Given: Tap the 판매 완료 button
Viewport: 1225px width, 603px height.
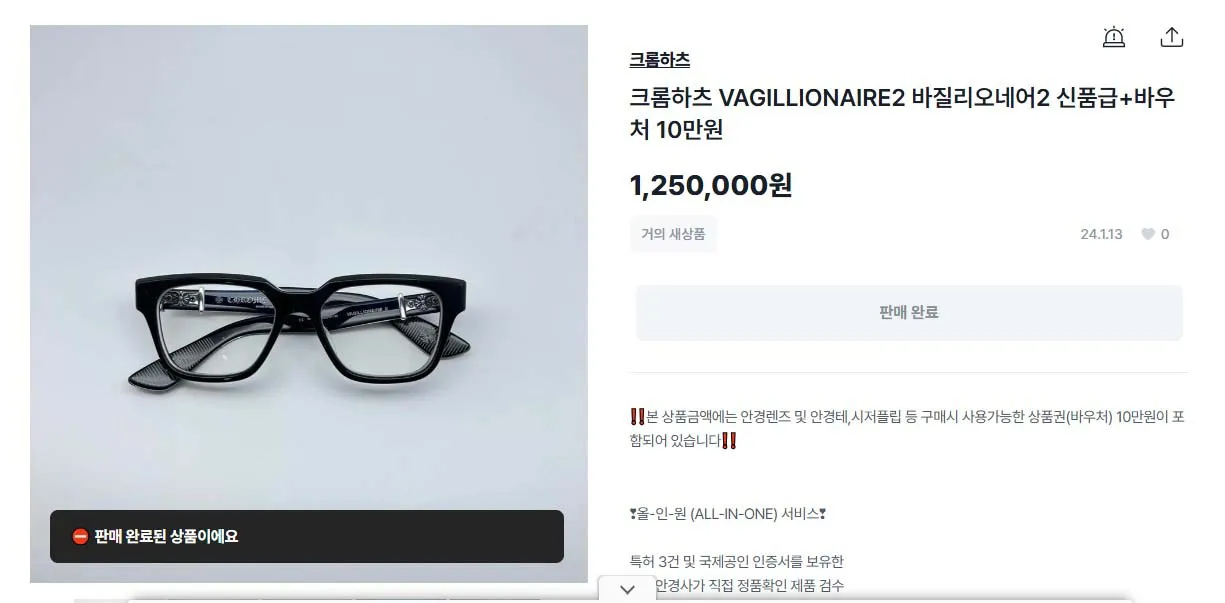Looking at the screenshot, I should click(908, 312).
